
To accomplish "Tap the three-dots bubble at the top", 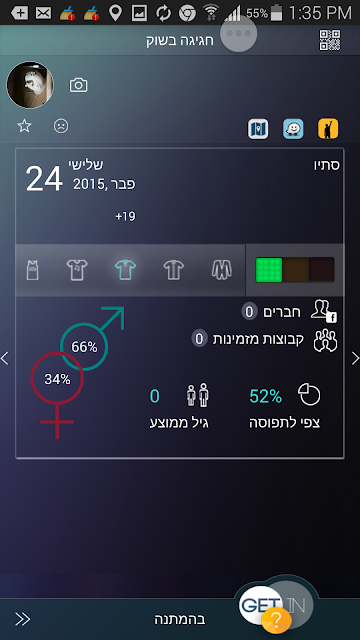I will point(239,33).
